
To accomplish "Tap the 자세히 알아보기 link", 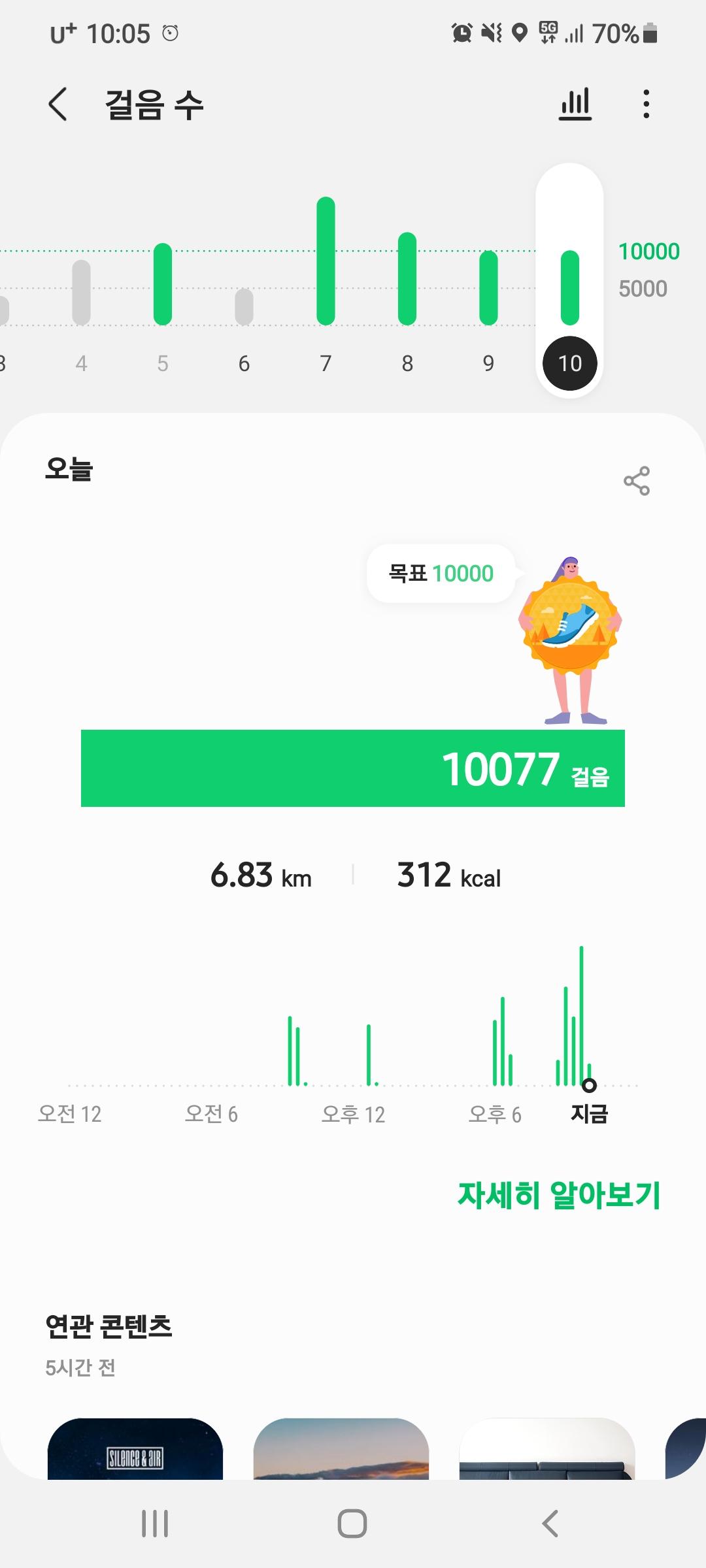I will [x=559, y=1195].
